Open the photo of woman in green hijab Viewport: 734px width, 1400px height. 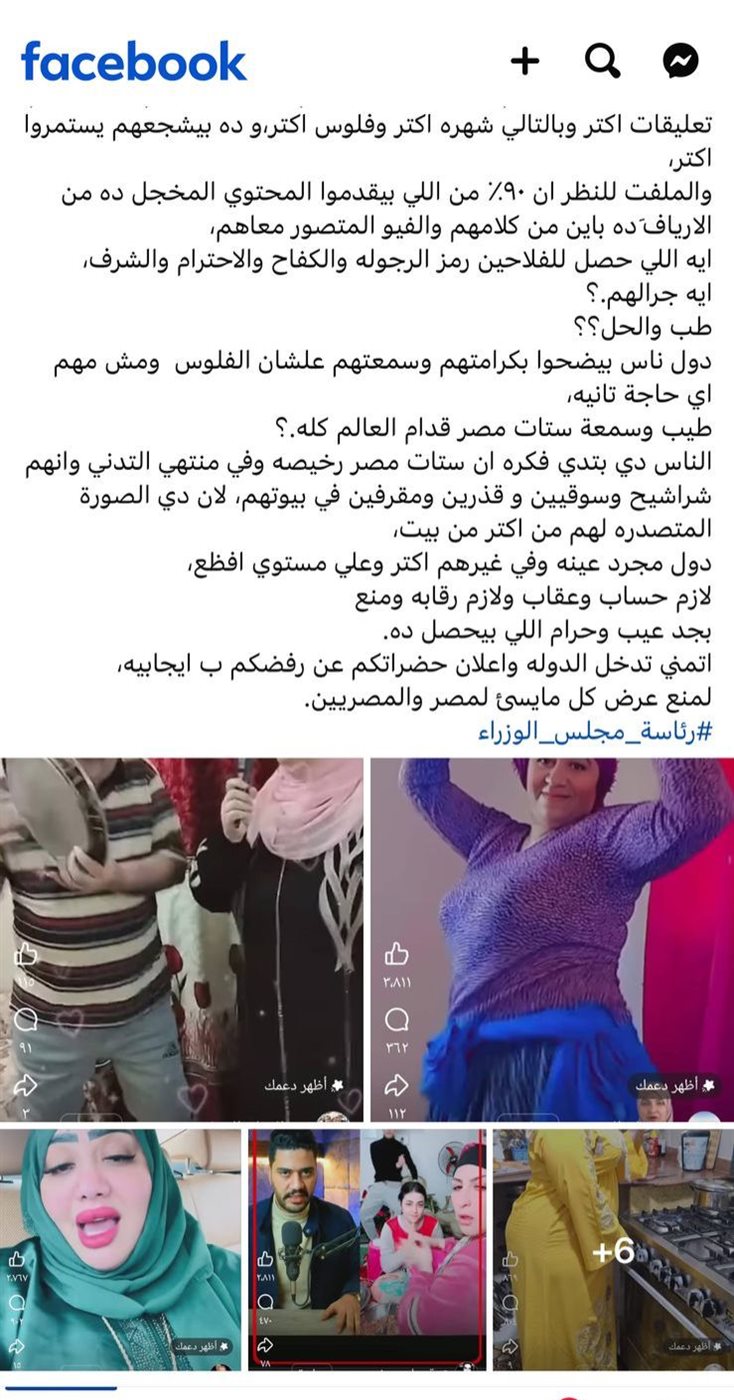(120, 1250)
